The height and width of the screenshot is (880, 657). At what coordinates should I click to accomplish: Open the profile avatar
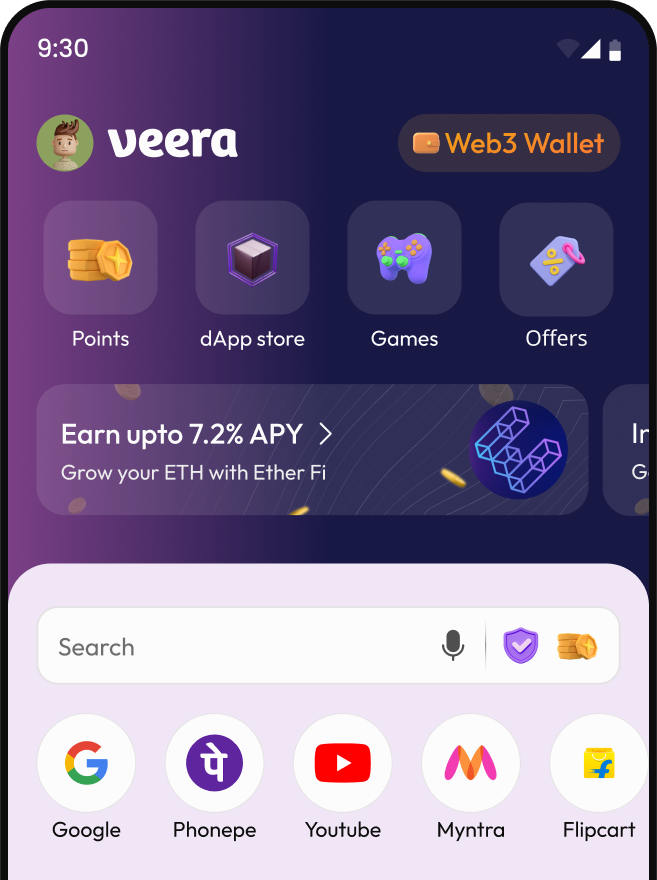point(65,143)
